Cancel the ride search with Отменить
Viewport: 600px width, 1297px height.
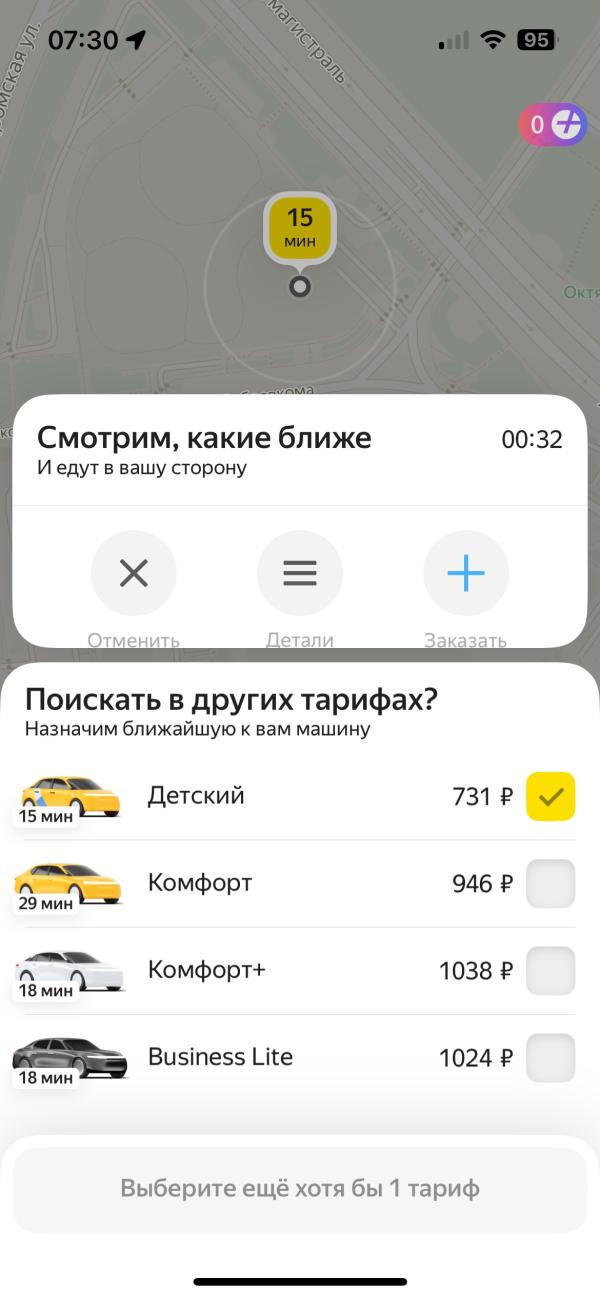point(133,574)
